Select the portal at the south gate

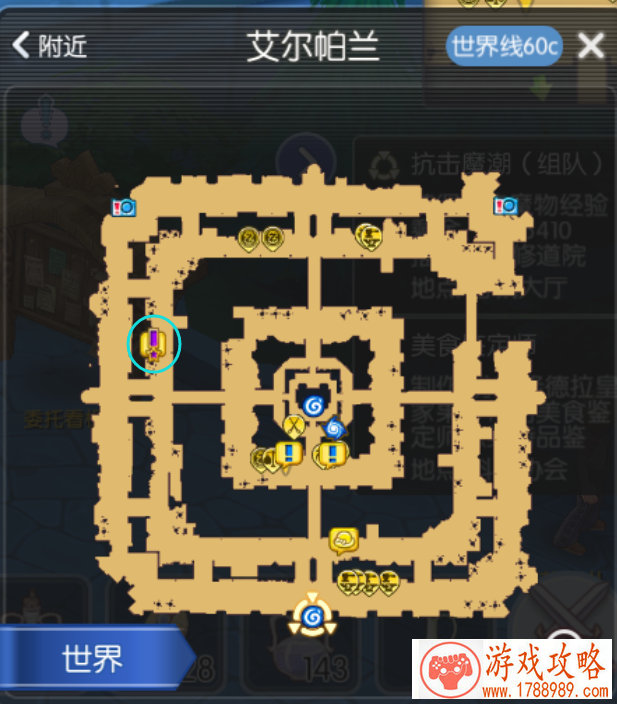(x=312, y=618)
